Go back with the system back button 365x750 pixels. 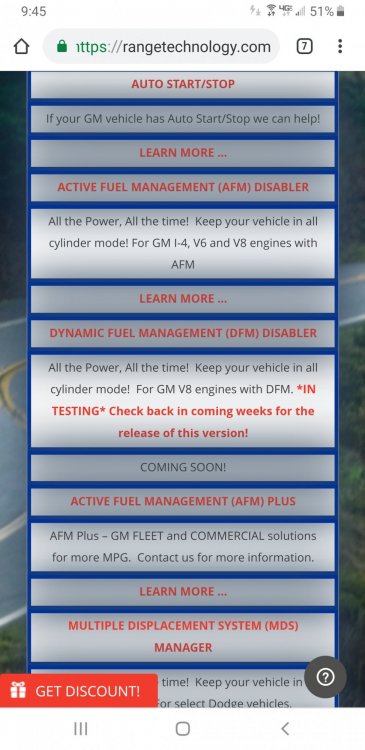(285, 728)
